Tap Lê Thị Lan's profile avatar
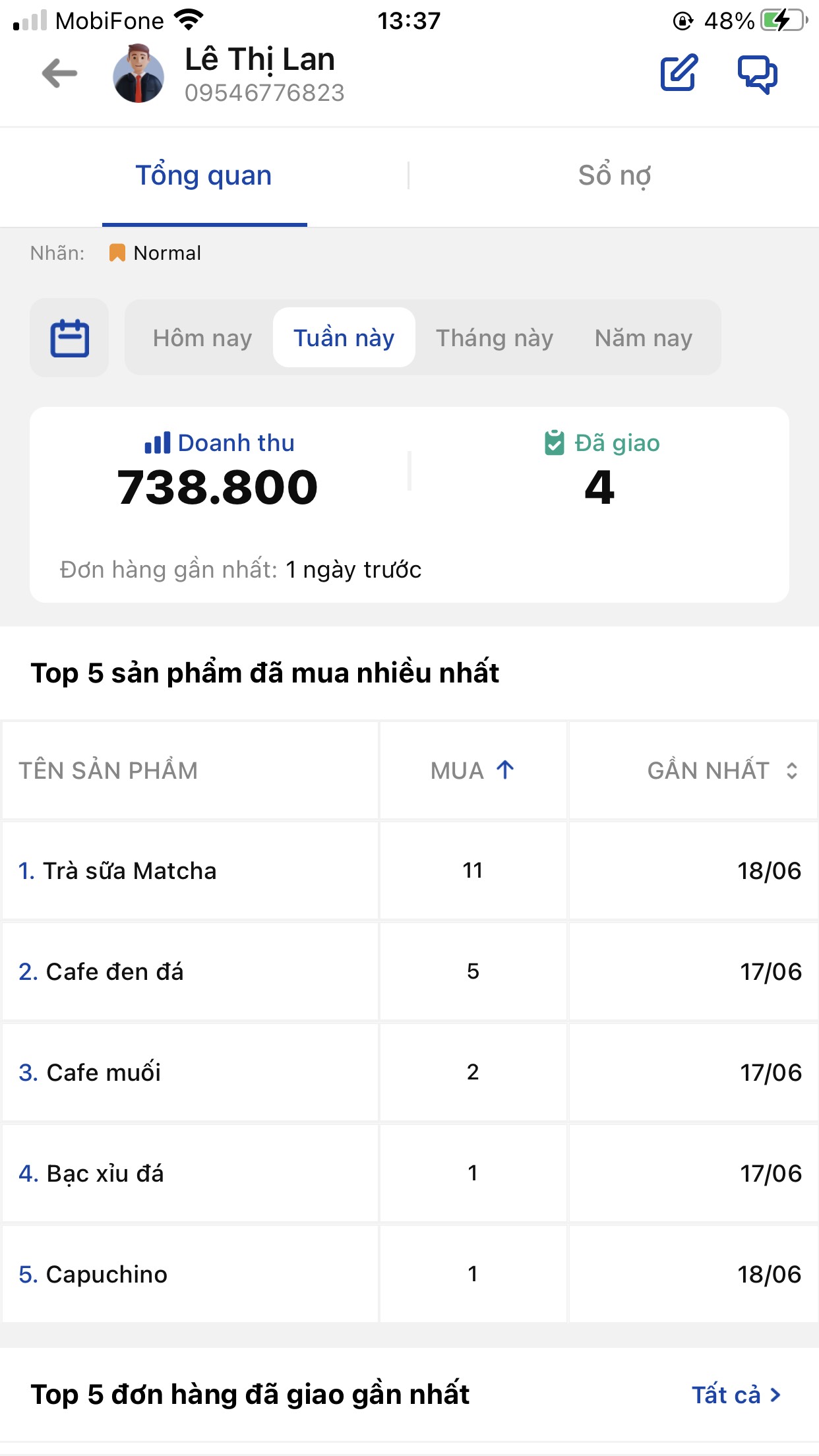The width and height of the screenshot is (819, 1456). [138, 74]
